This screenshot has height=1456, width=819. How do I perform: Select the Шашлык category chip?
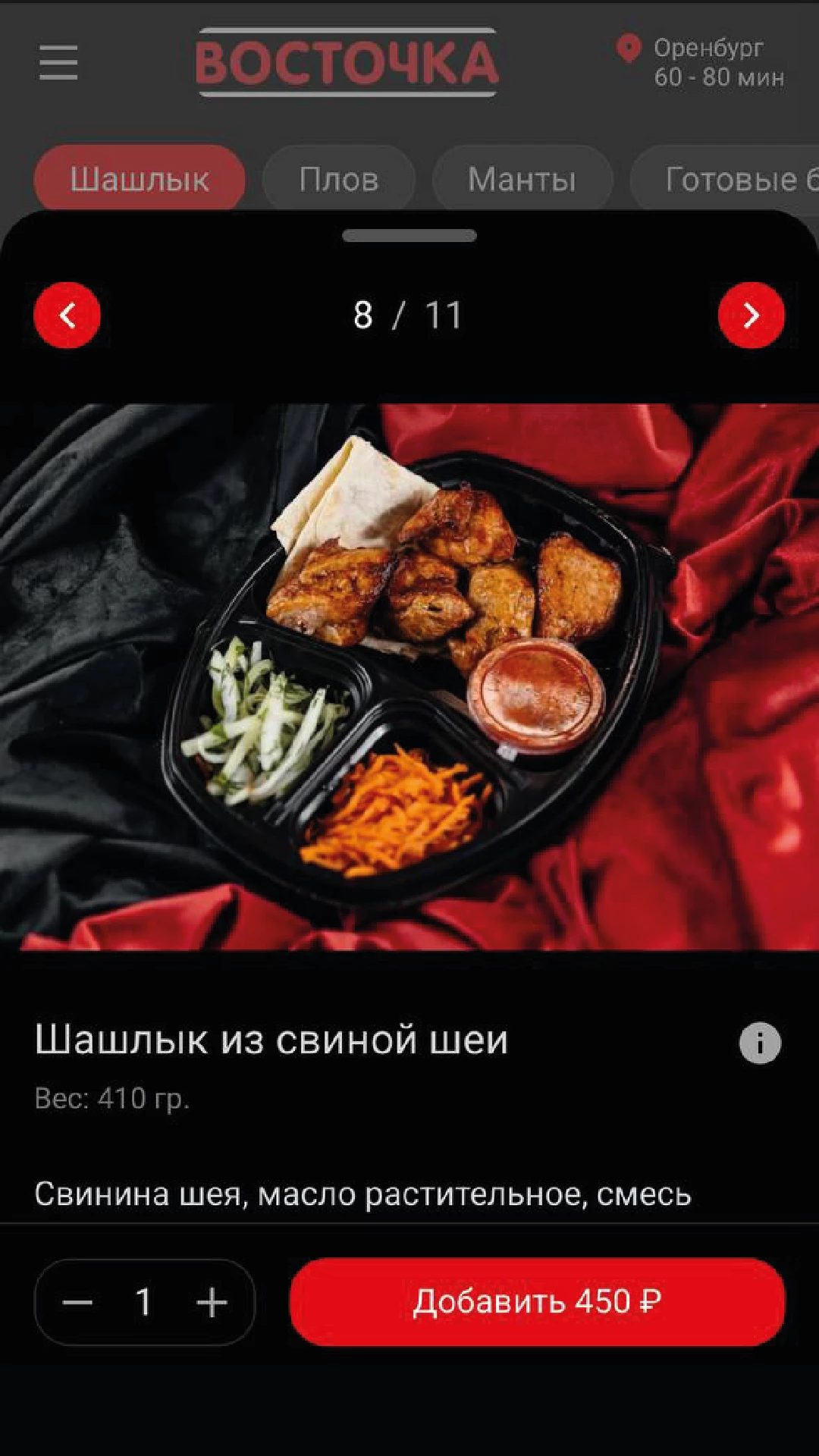click(x=140, y=179)
